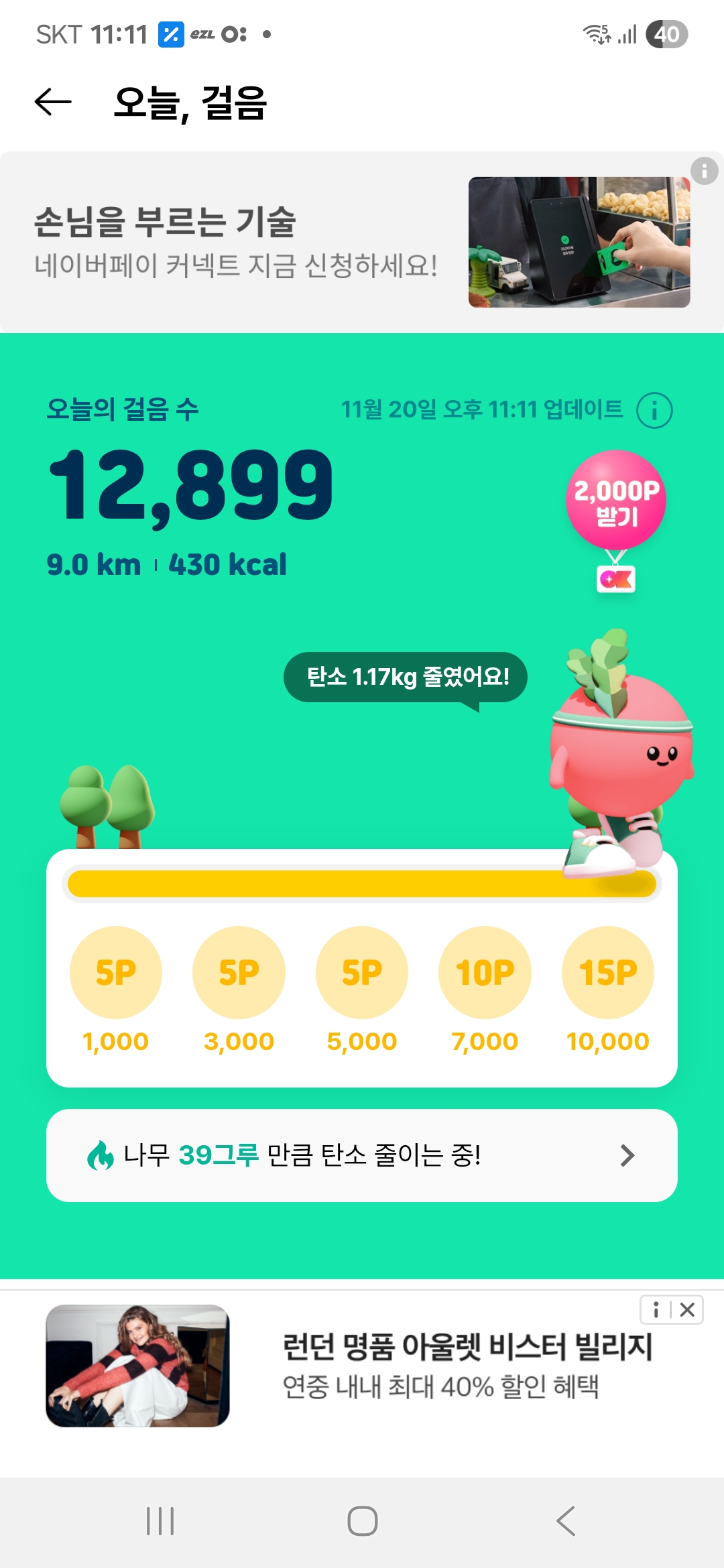Open the Naver Pay Connect ad banner
724x1568 pixels.
(x=362, y=242)
